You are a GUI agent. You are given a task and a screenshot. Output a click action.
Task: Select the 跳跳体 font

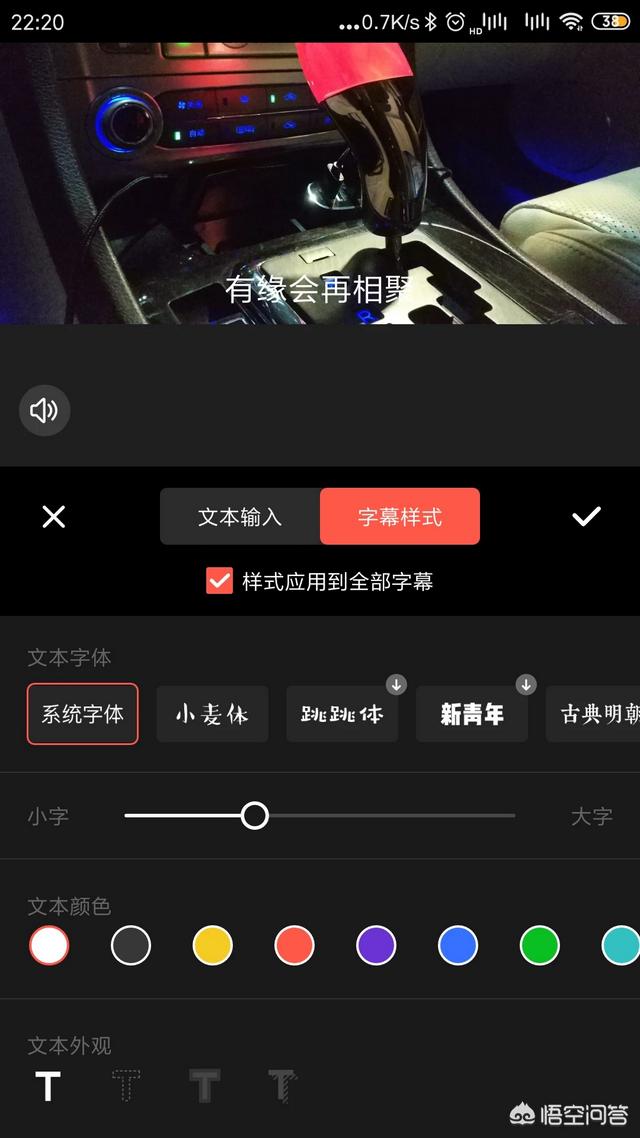[342, 714]
